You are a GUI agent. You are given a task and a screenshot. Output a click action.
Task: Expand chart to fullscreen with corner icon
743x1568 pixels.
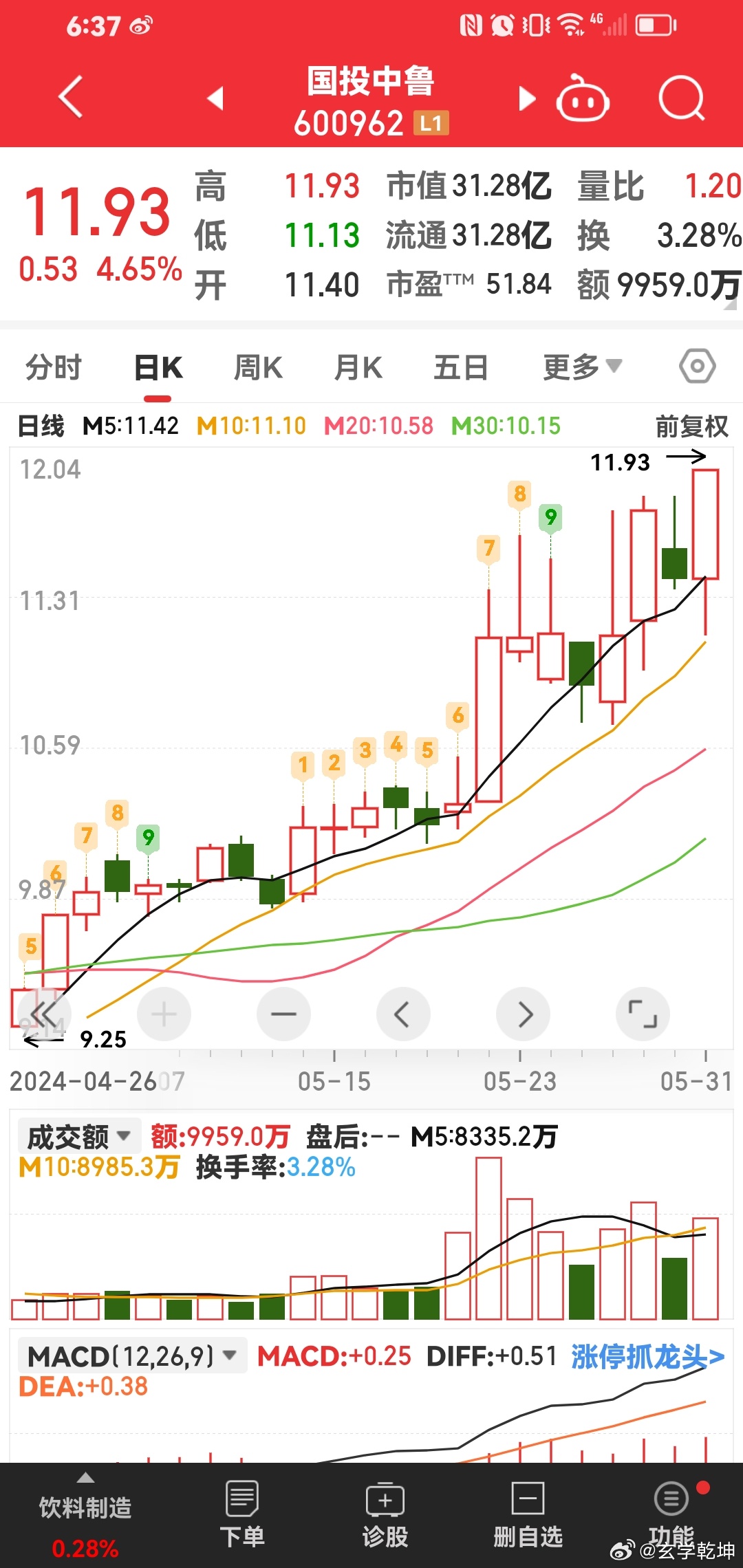pyautogui.click(x=643, y=1014)
